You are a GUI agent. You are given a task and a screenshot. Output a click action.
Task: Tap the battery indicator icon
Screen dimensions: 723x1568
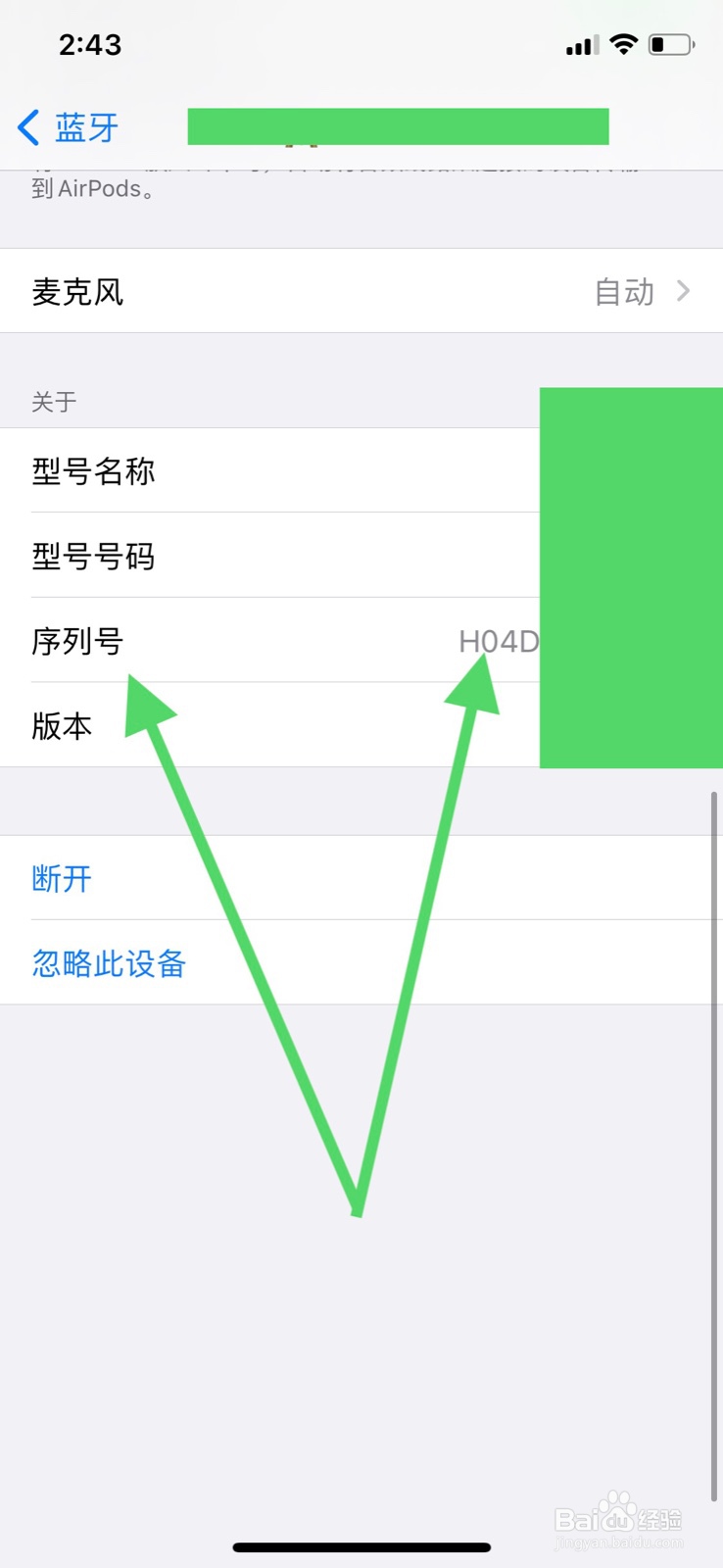[x=673, y=44]
